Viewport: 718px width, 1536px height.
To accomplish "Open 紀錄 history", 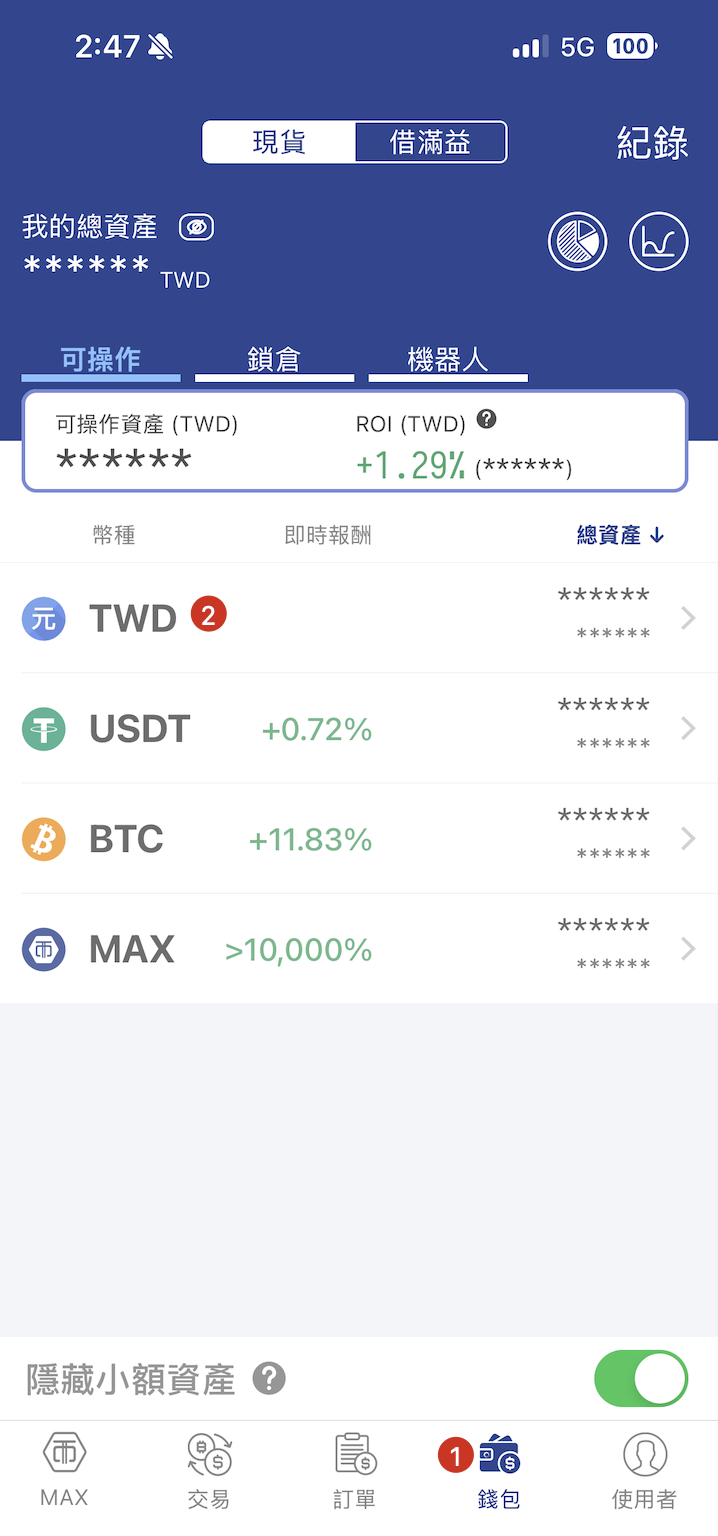I will tap(652, 143).
